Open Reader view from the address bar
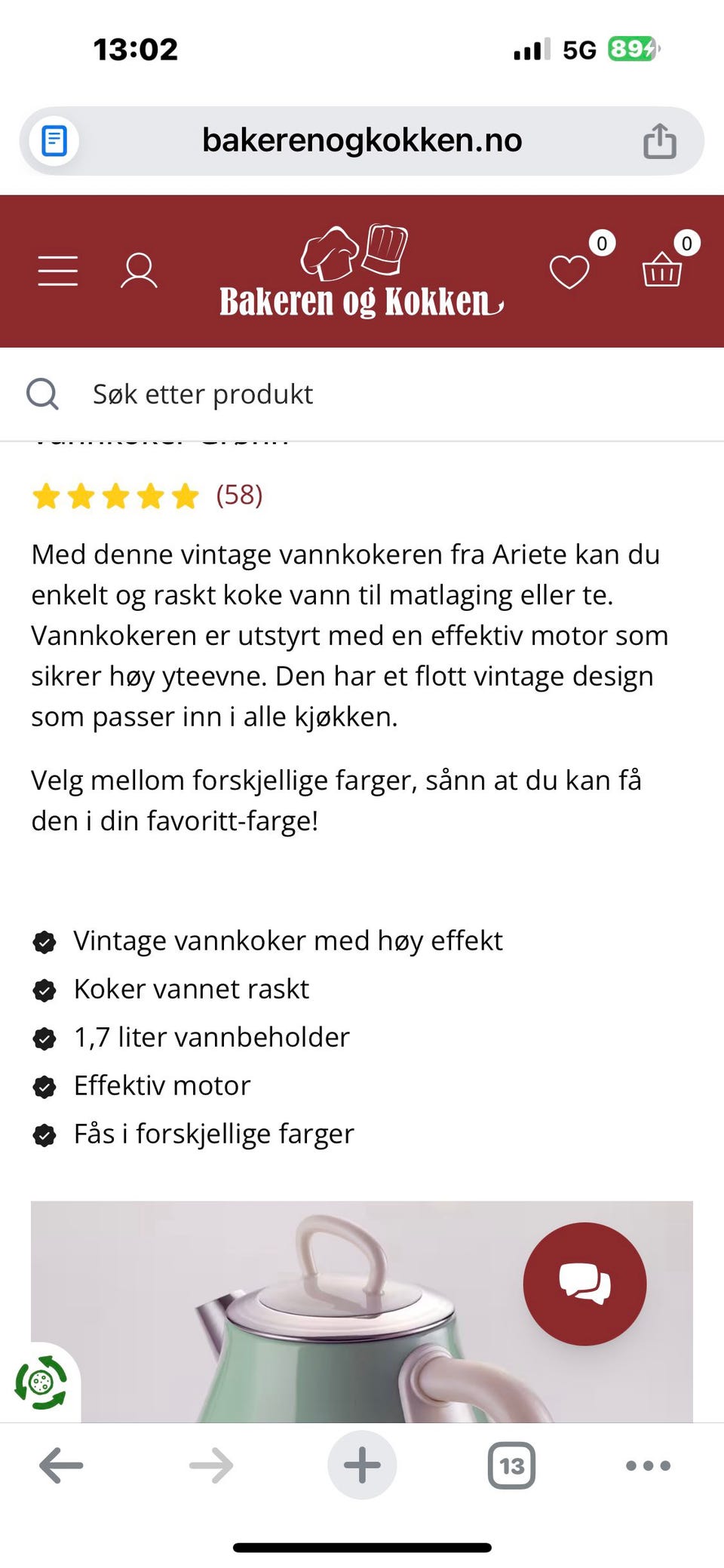 53,140
